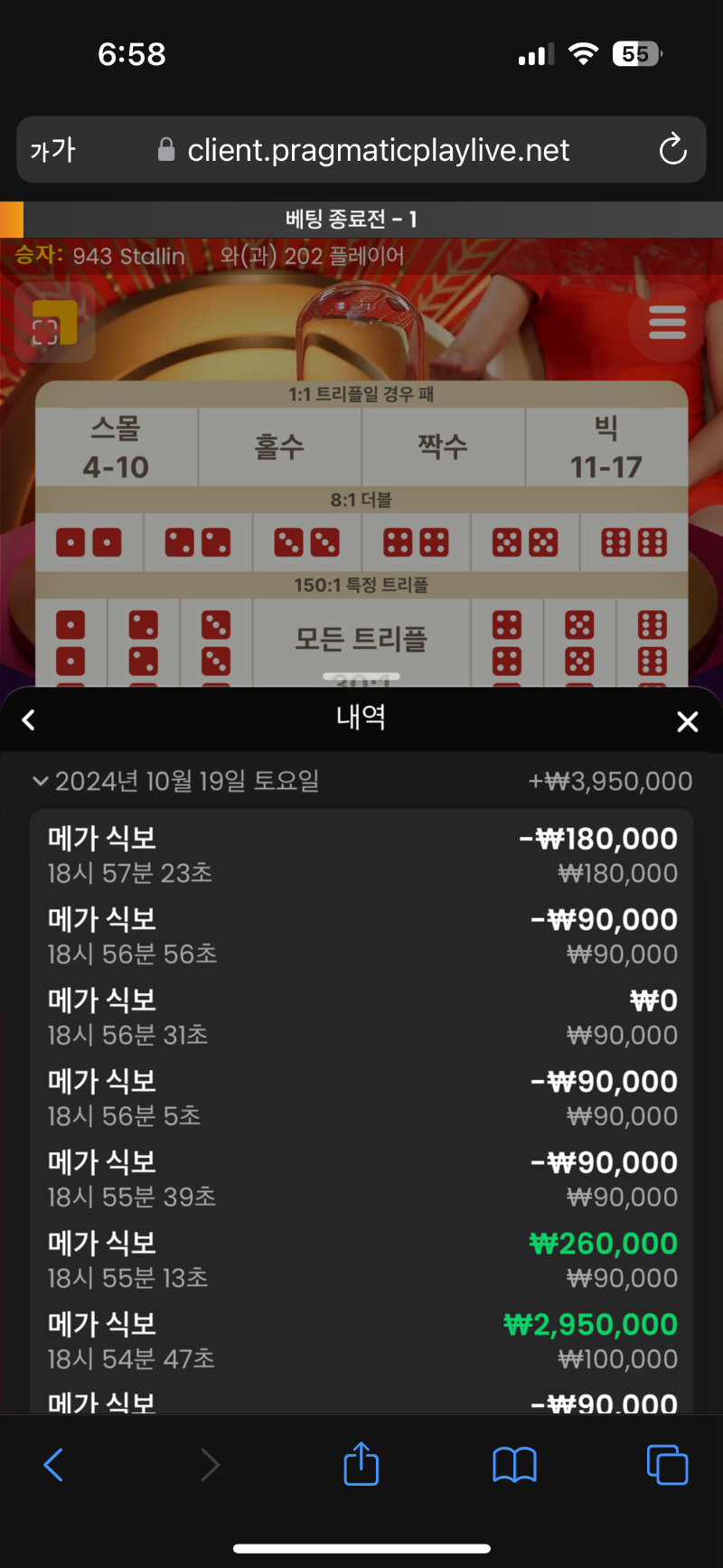This screenshot has width=723, height=1568.
Task: Bet on 짝수
Action: point(443,447)
